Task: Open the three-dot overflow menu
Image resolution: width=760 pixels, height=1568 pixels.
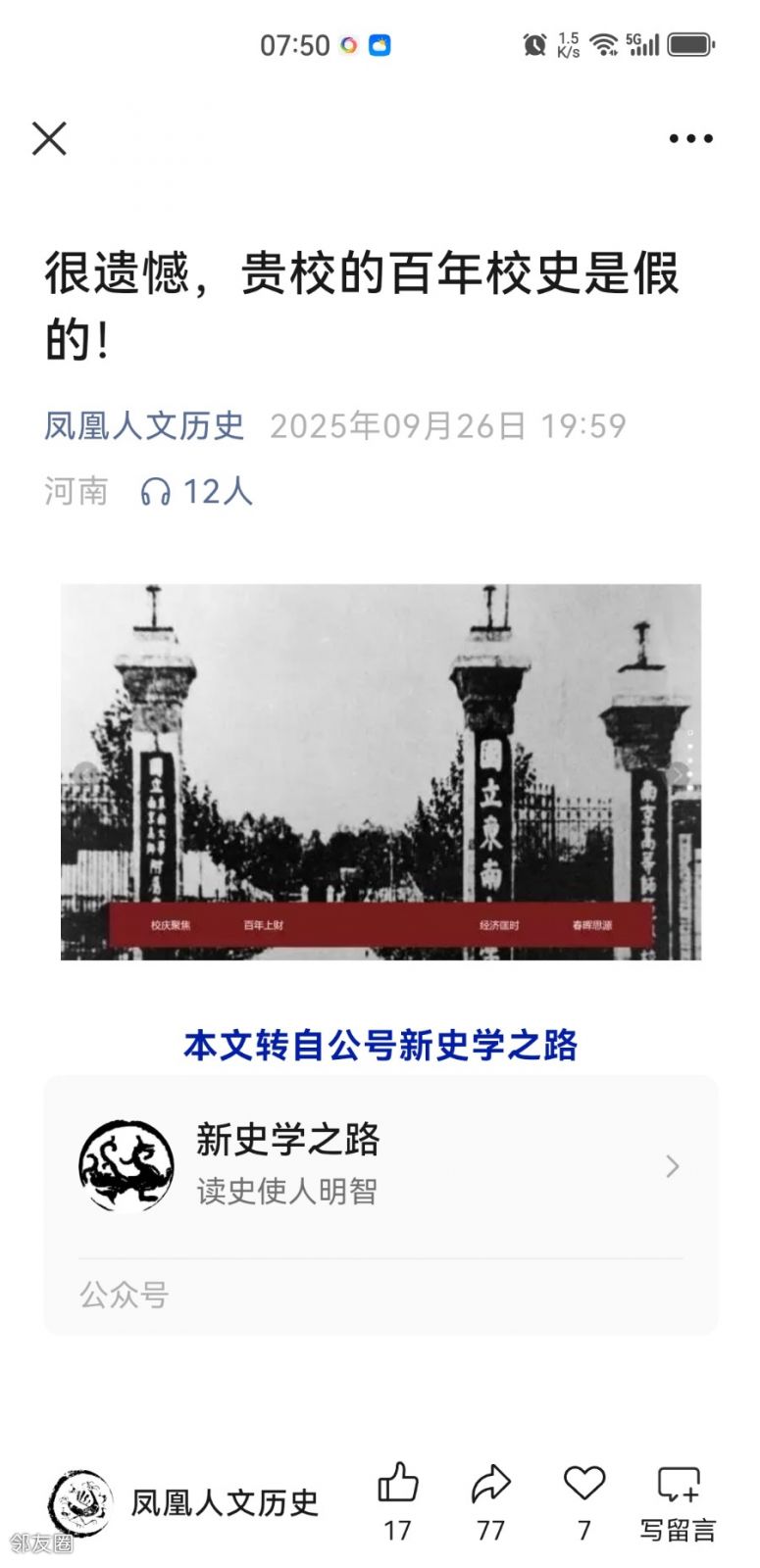Action: point(690,139)
